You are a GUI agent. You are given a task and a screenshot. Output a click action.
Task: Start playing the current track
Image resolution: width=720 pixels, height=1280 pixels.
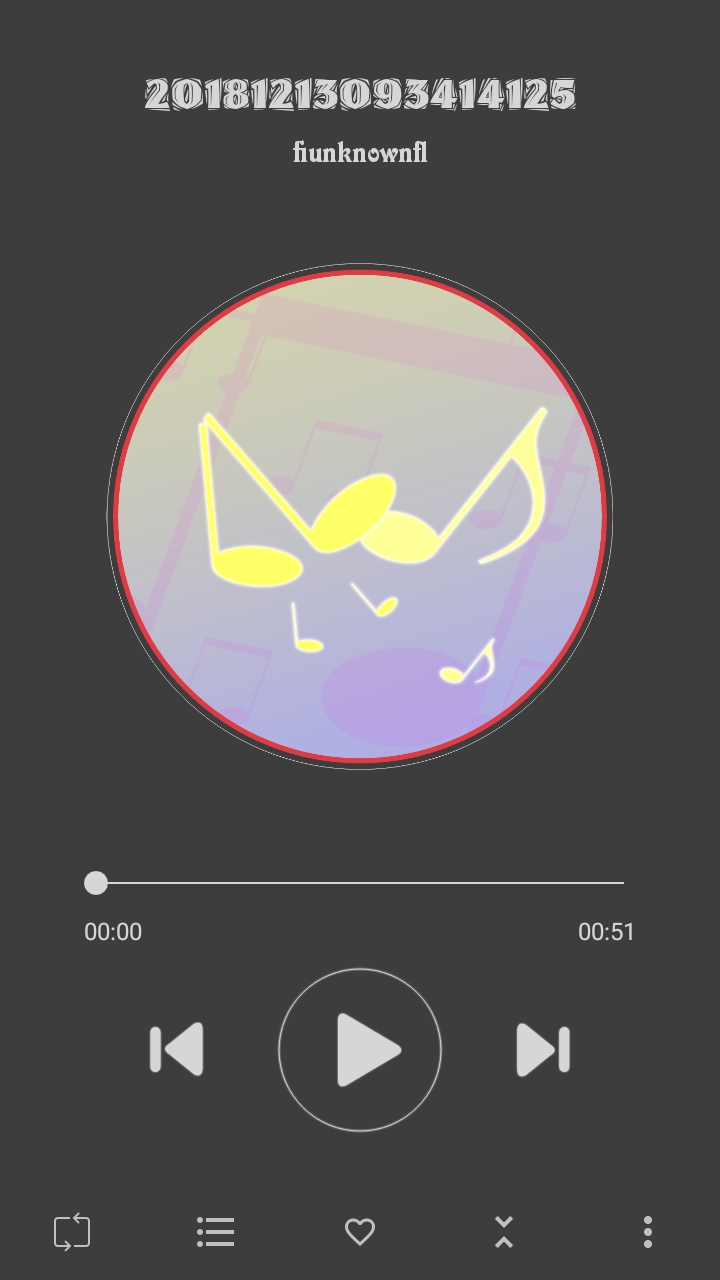[360, 1050]
